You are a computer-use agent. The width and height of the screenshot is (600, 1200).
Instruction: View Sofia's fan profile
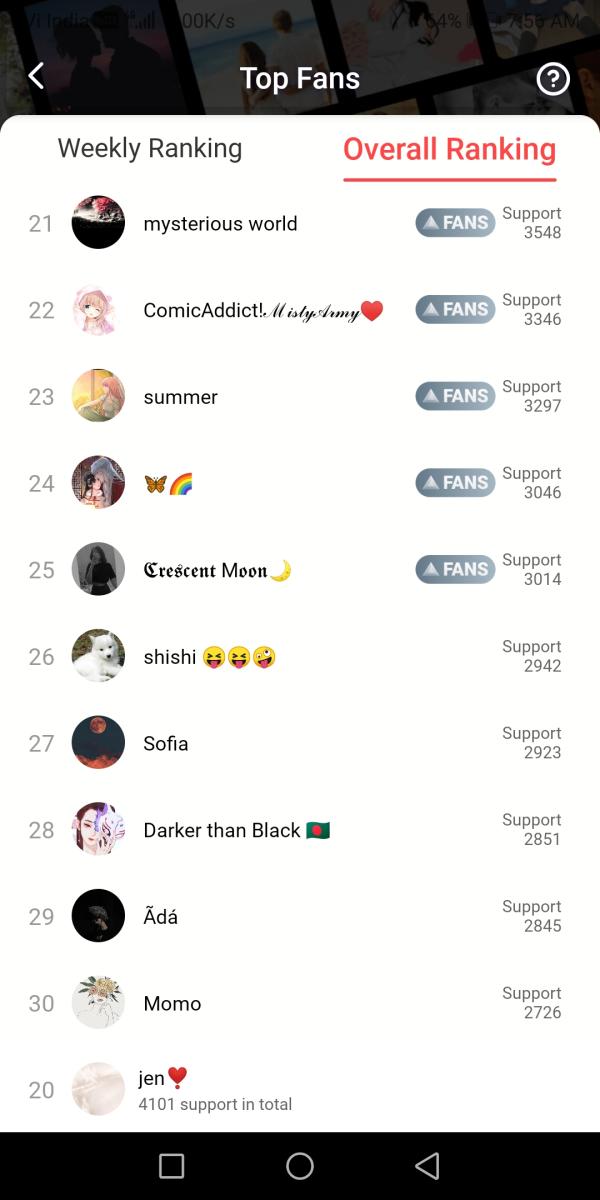166,744
